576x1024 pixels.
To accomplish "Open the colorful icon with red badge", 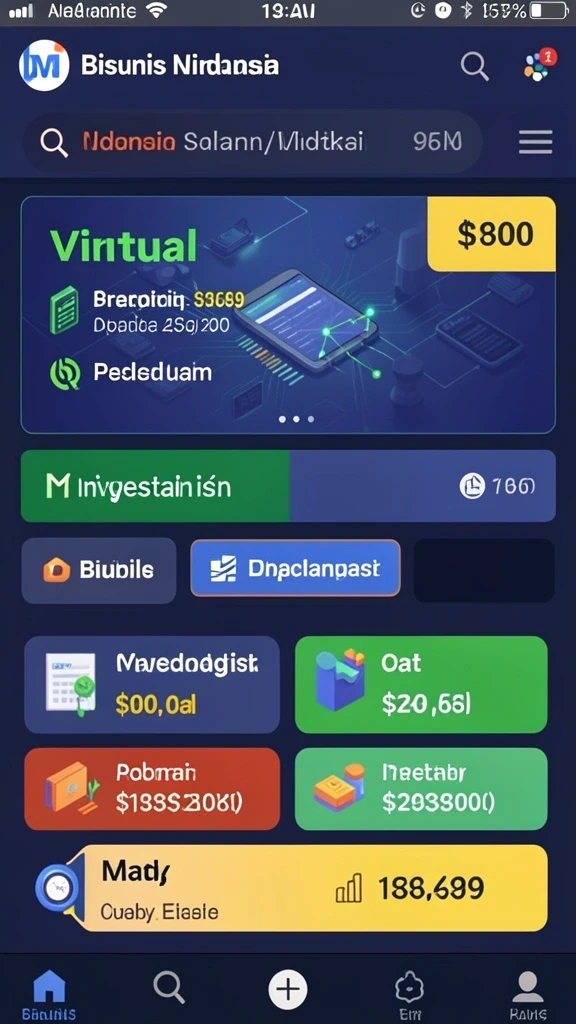I will pos(539,65).
